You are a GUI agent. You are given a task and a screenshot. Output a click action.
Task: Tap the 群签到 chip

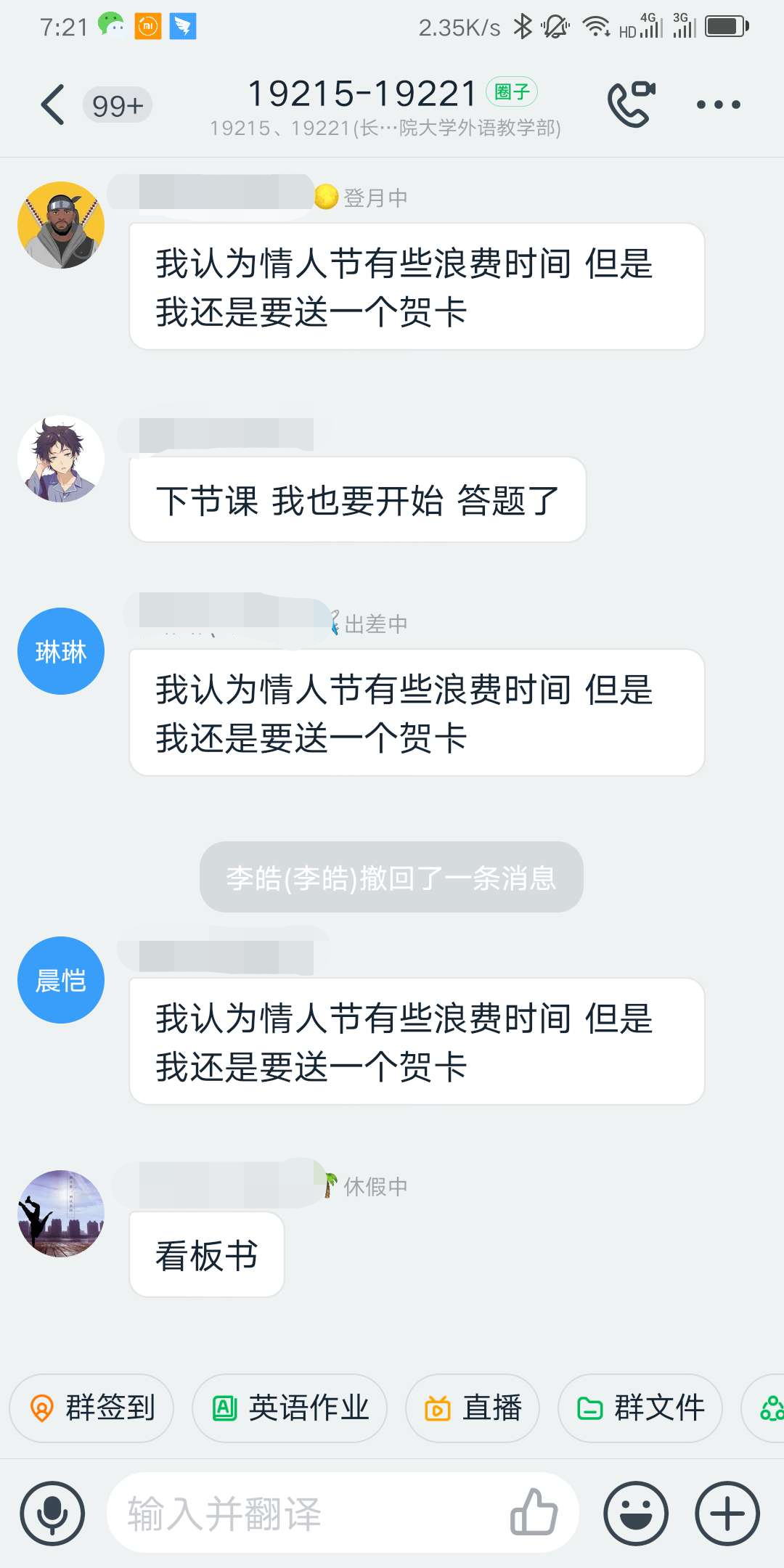pyautogui.click(x=92, y=1408)
